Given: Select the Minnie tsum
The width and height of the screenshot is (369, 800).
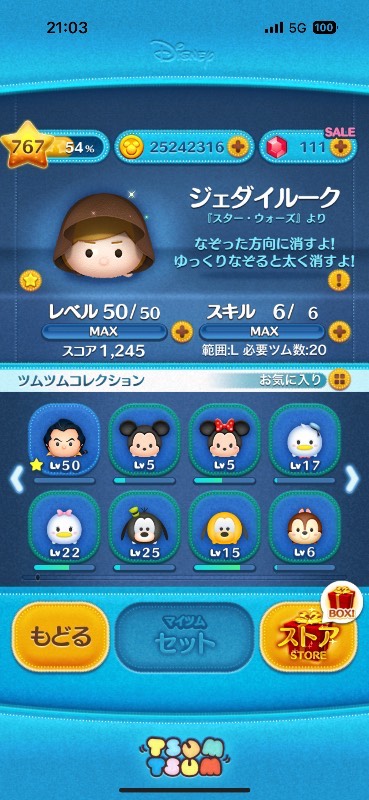Looking at the screenshot, I should tap(225, 440).
